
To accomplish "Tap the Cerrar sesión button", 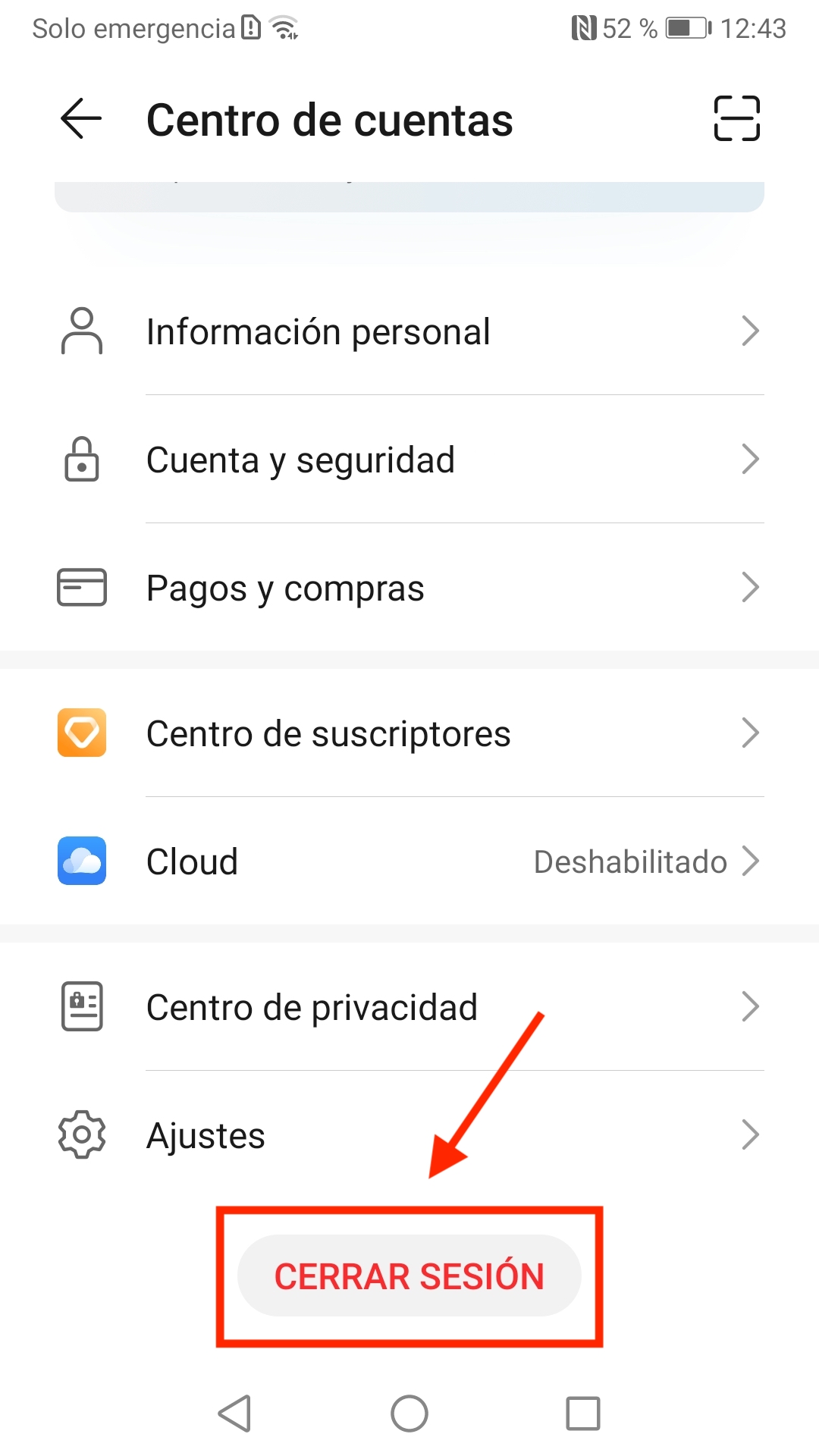I will pyautogui.click(x=409, y=1276).
